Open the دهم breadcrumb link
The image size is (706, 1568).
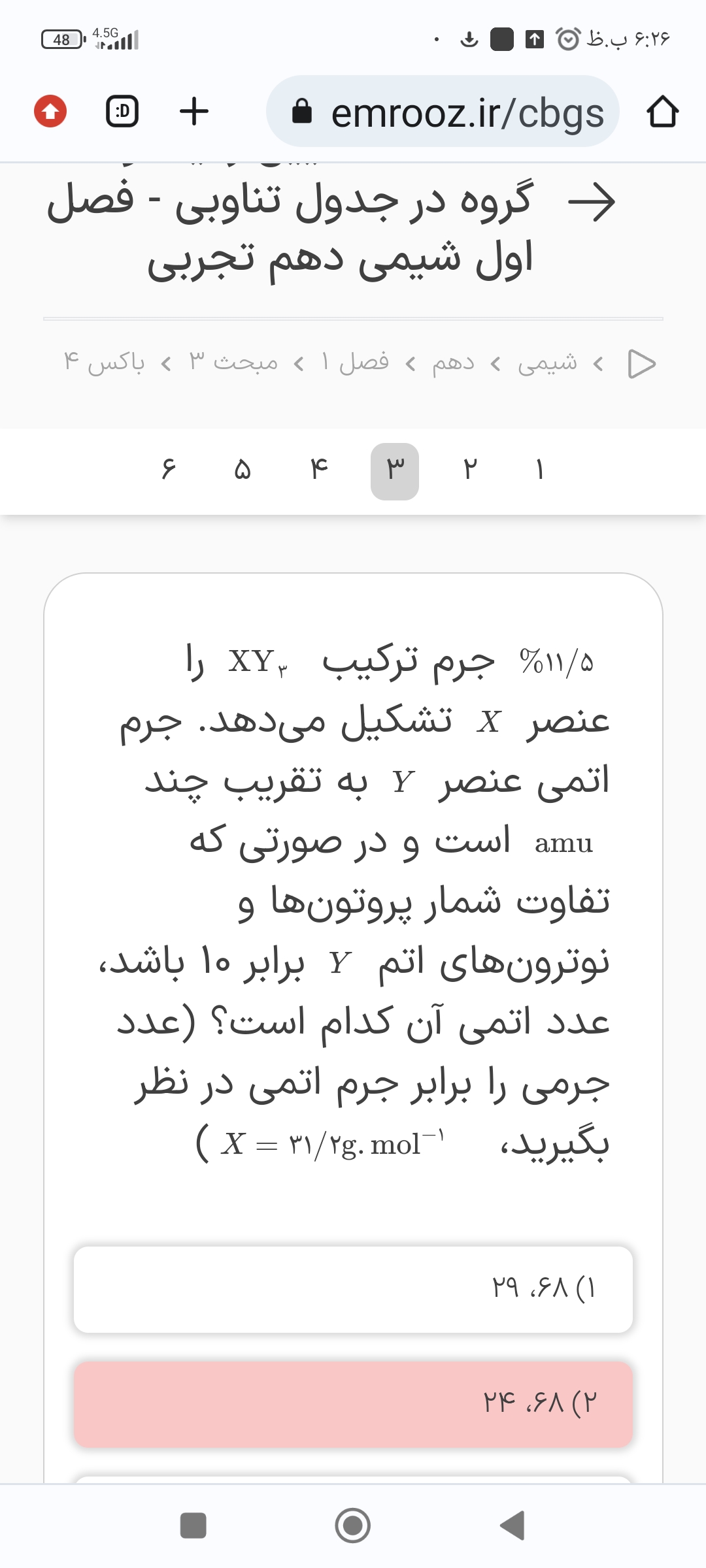click(452, 362)
